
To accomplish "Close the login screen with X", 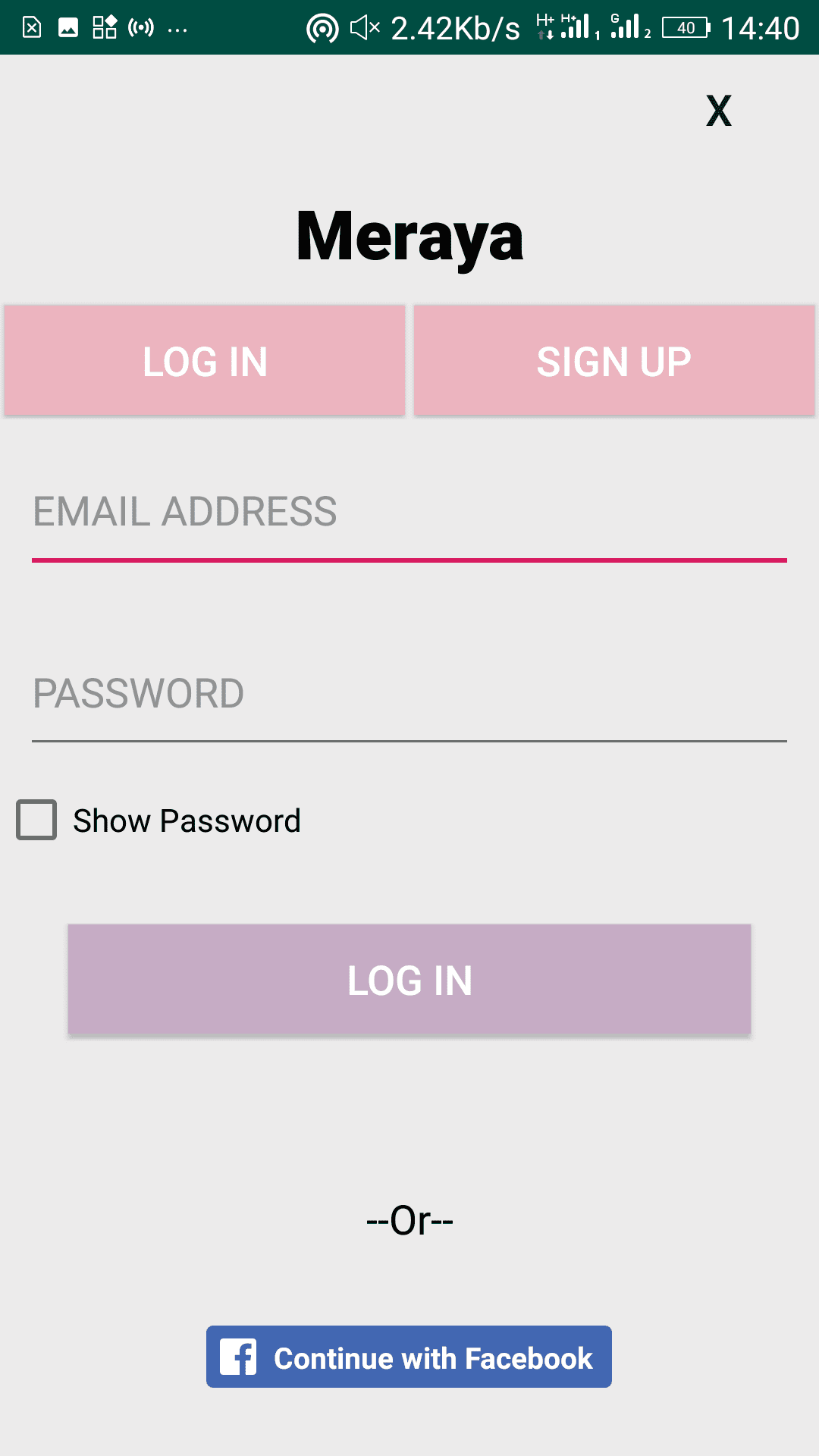I will pos(718,111).
